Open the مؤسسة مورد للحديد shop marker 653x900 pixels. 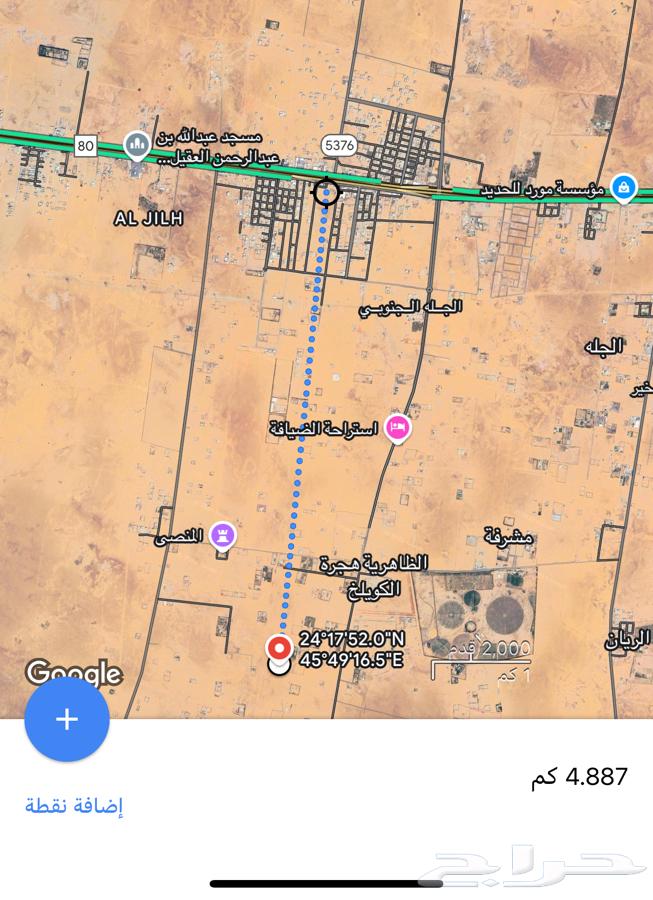point(624,186)
